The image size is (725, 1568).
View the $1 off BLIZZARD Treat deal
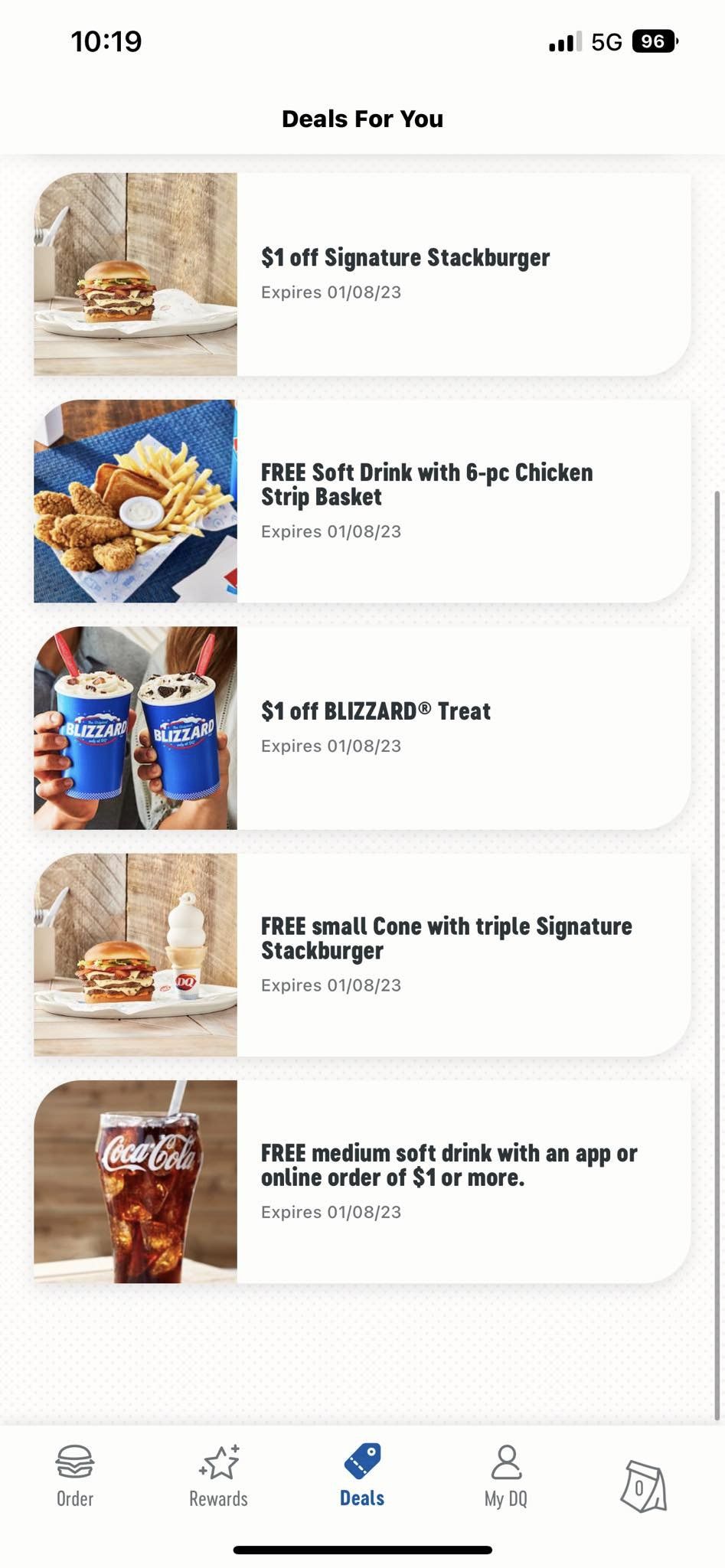click(375, 727)
